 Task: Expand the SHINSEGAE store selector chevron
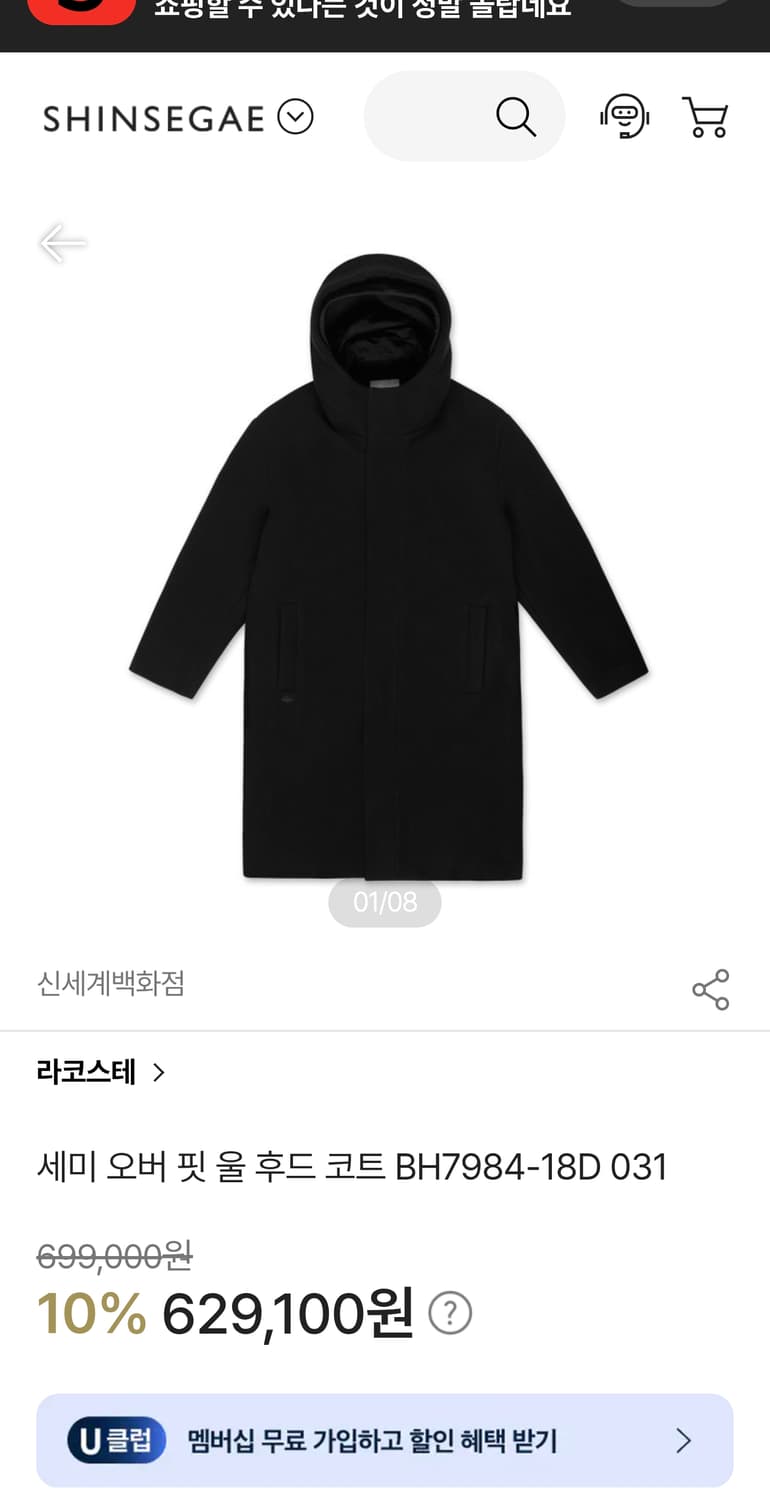(293, 116)
